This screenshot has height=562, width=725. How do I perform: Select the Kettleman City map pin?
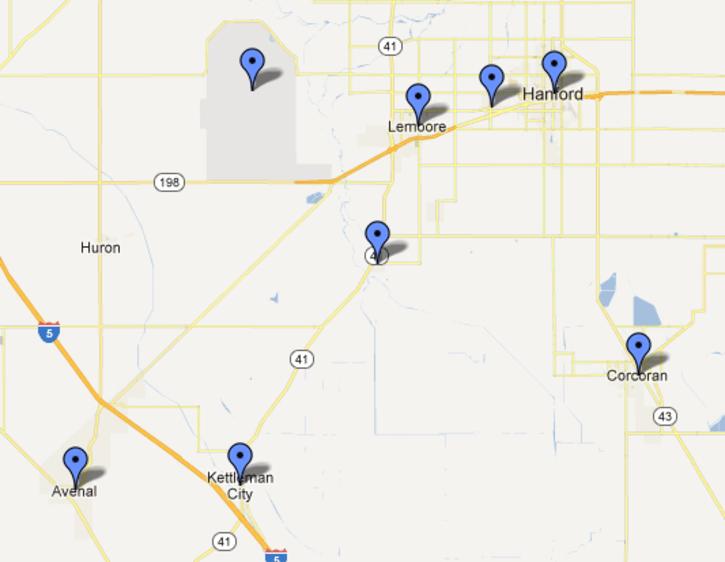coord(240,460)
